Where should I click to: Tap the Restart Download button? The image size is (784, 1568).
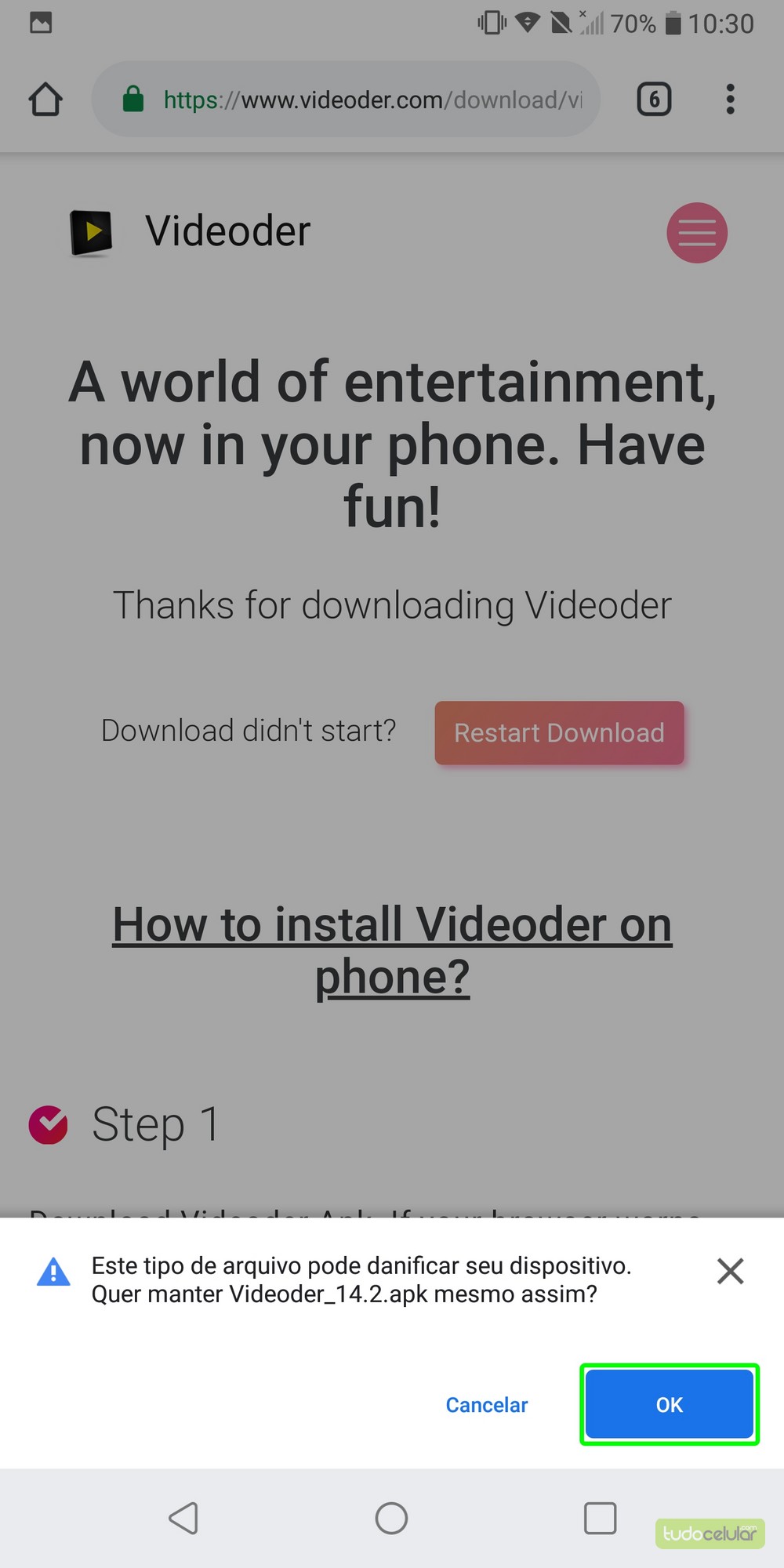[559, 733]
